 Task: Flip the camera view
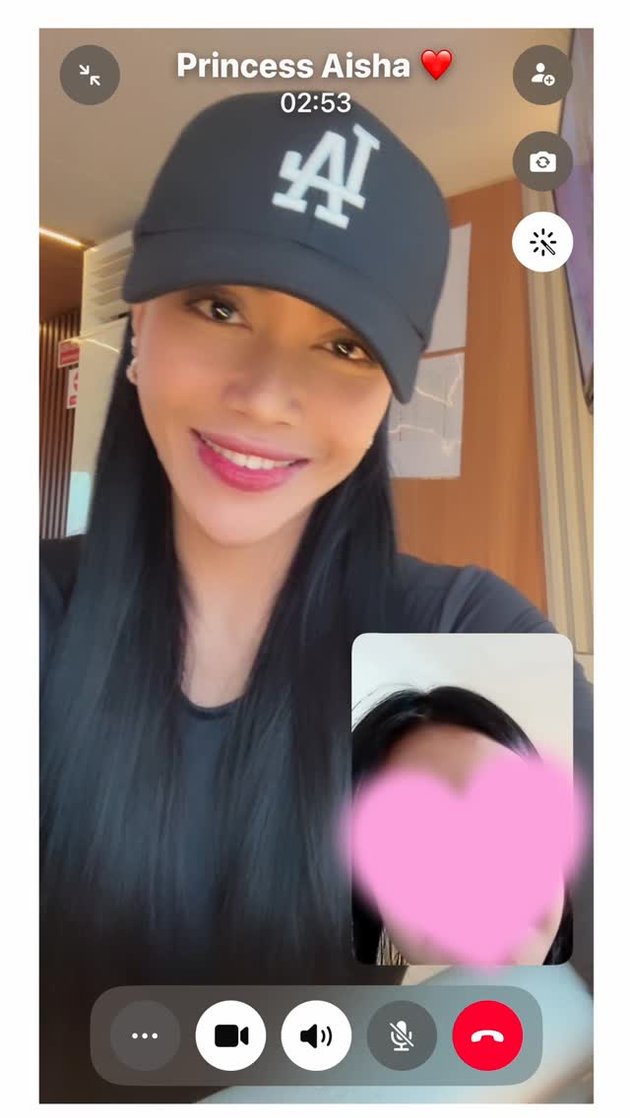[542, 160]
